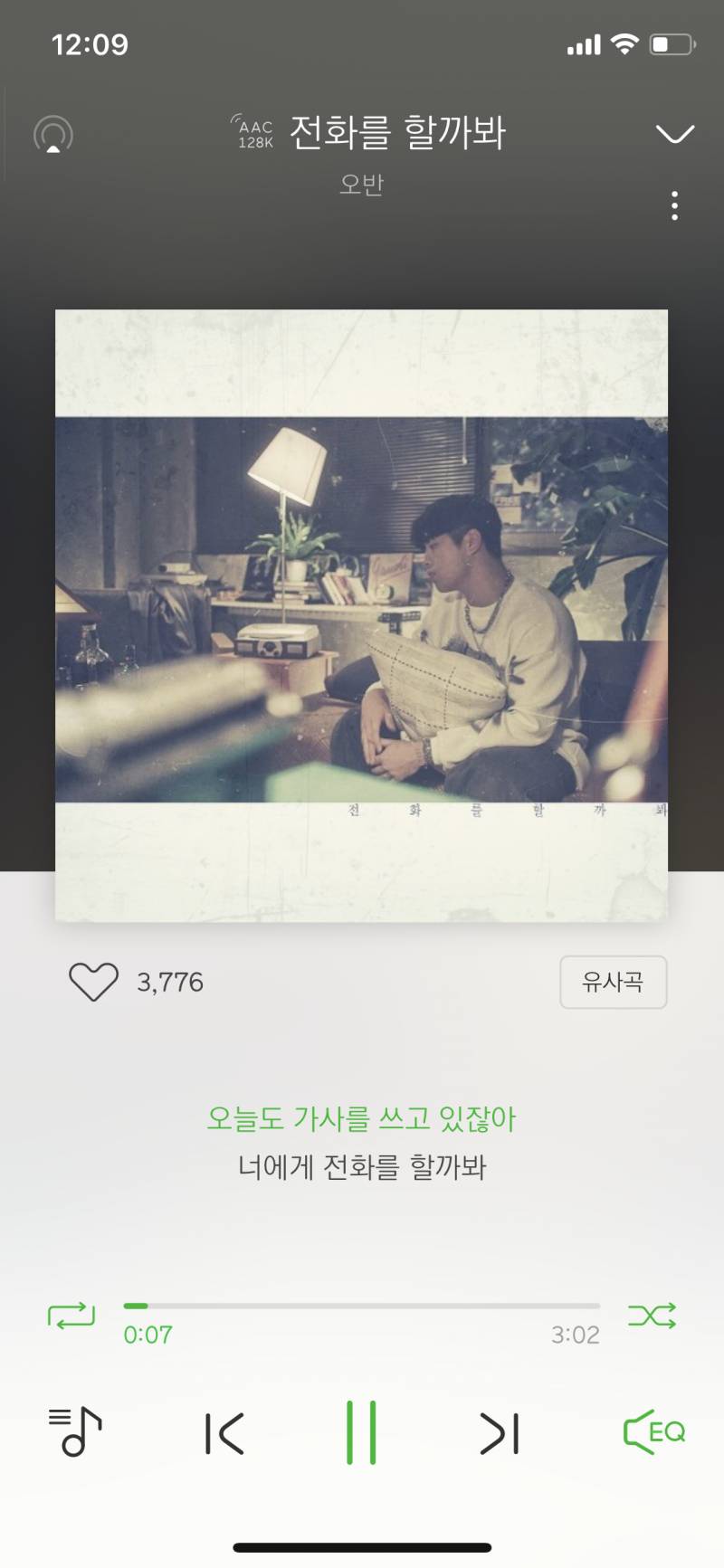724x1568 pixels.
Task: Open the 유사곡 similar songs button
Action: (614, 982)
